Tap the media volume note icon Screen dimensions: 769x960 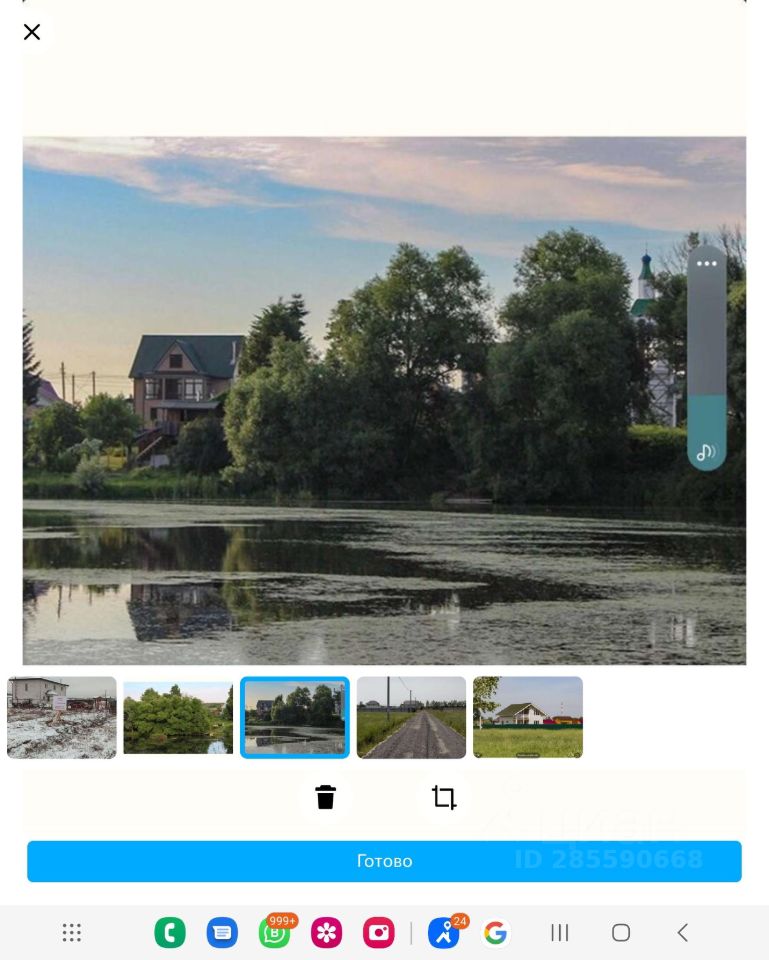707,452
